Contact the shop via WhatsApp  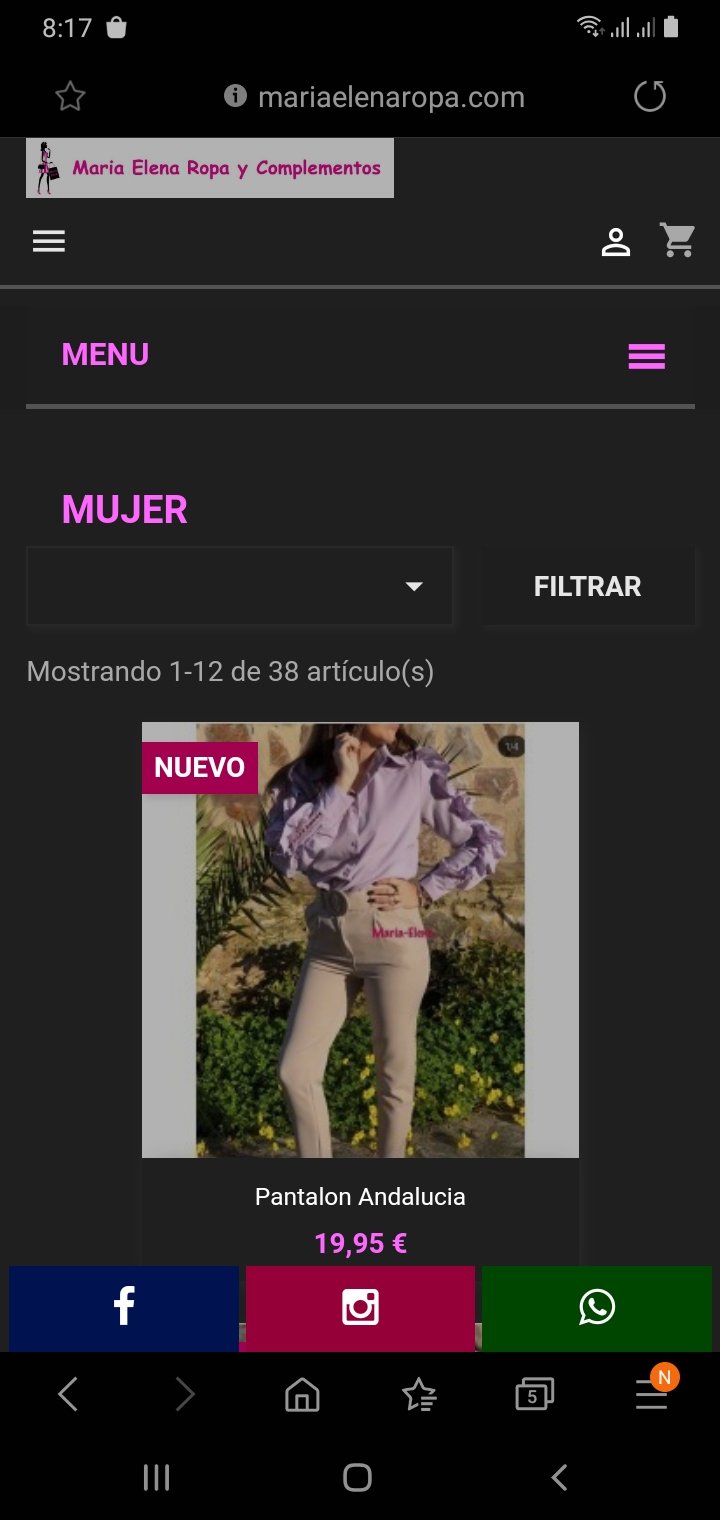[597, 1307]
